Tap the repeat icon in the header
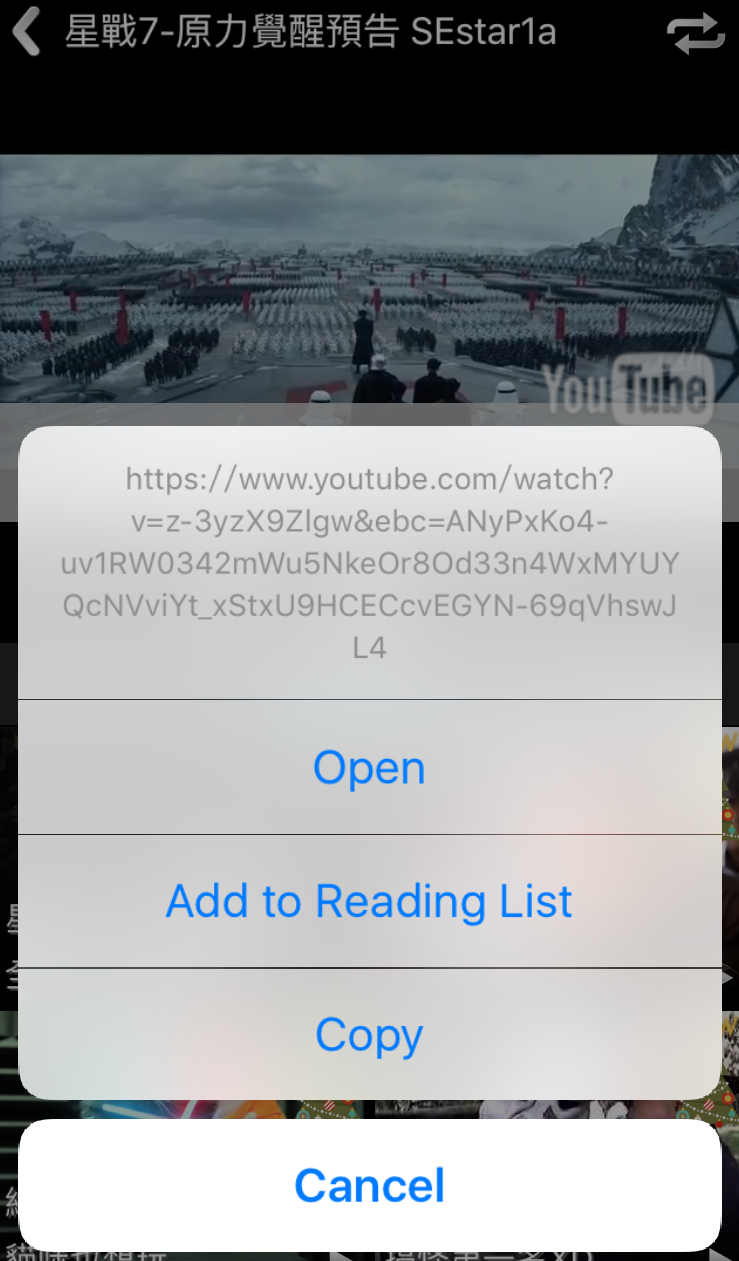This screenshot has height=1261, width=739. tap(695, 32)
